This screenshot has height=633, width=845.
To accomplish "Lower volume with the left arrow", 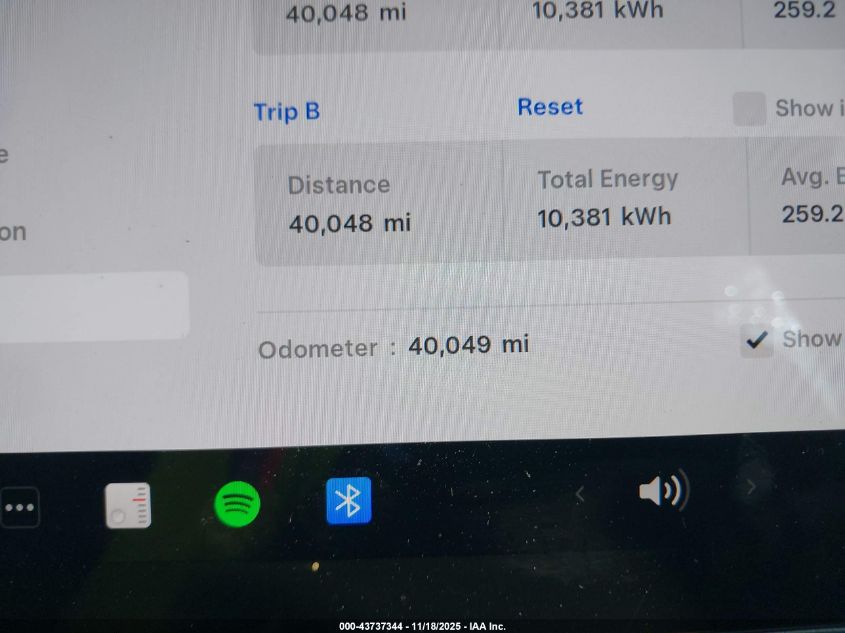I will 579,492.
